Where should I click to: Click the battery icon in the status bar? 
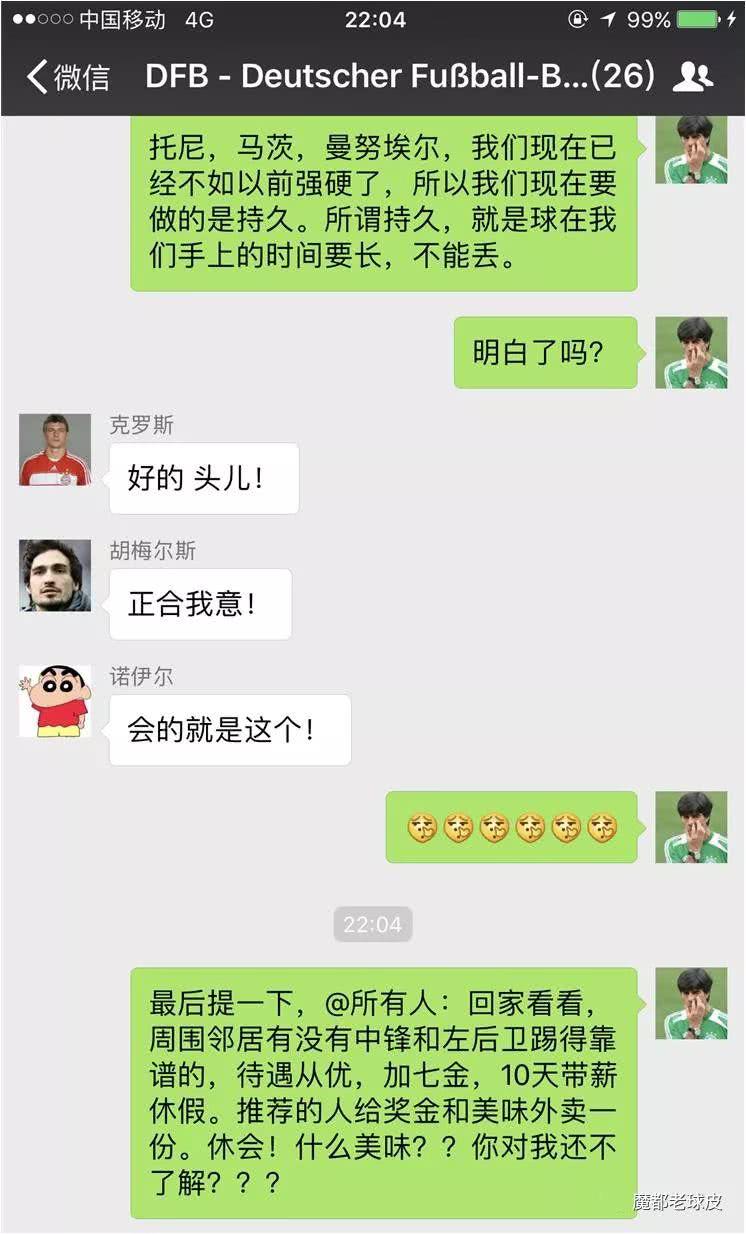coord(697,17)
